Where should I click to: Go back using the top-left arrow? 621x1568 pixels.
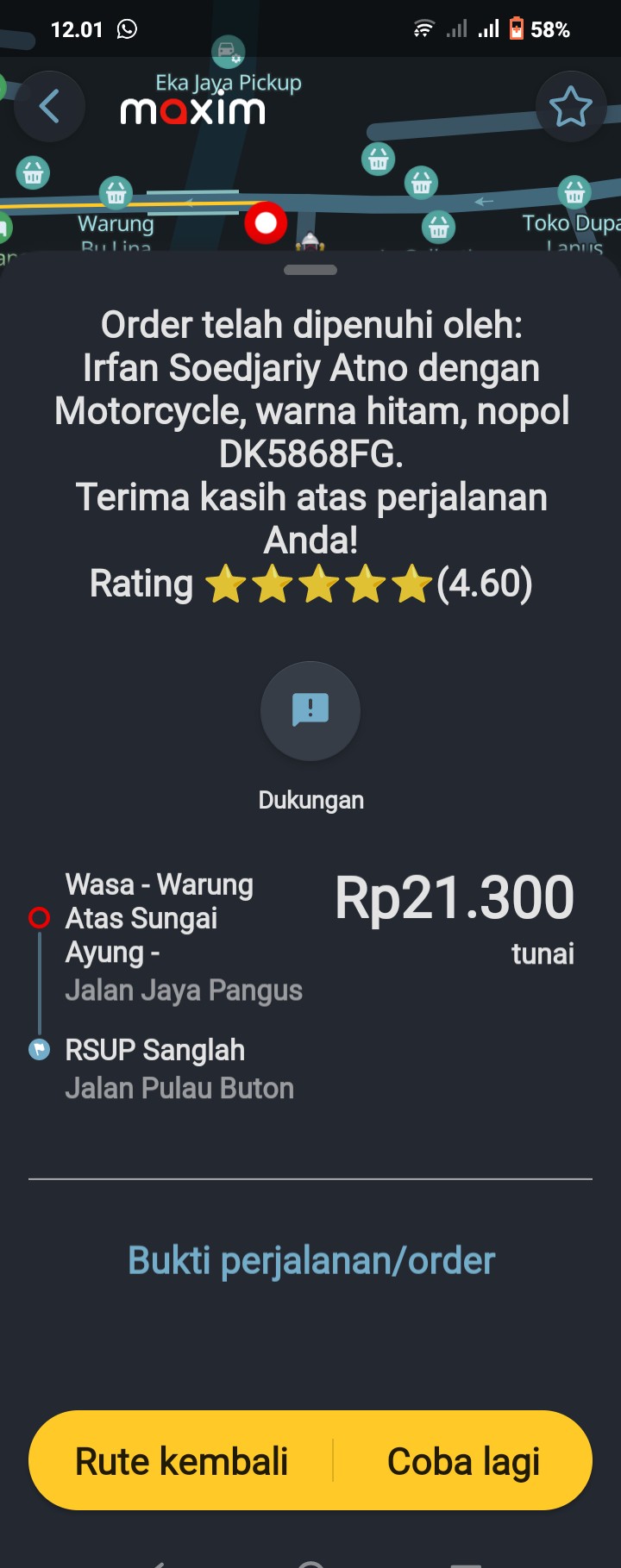(49, 107)
